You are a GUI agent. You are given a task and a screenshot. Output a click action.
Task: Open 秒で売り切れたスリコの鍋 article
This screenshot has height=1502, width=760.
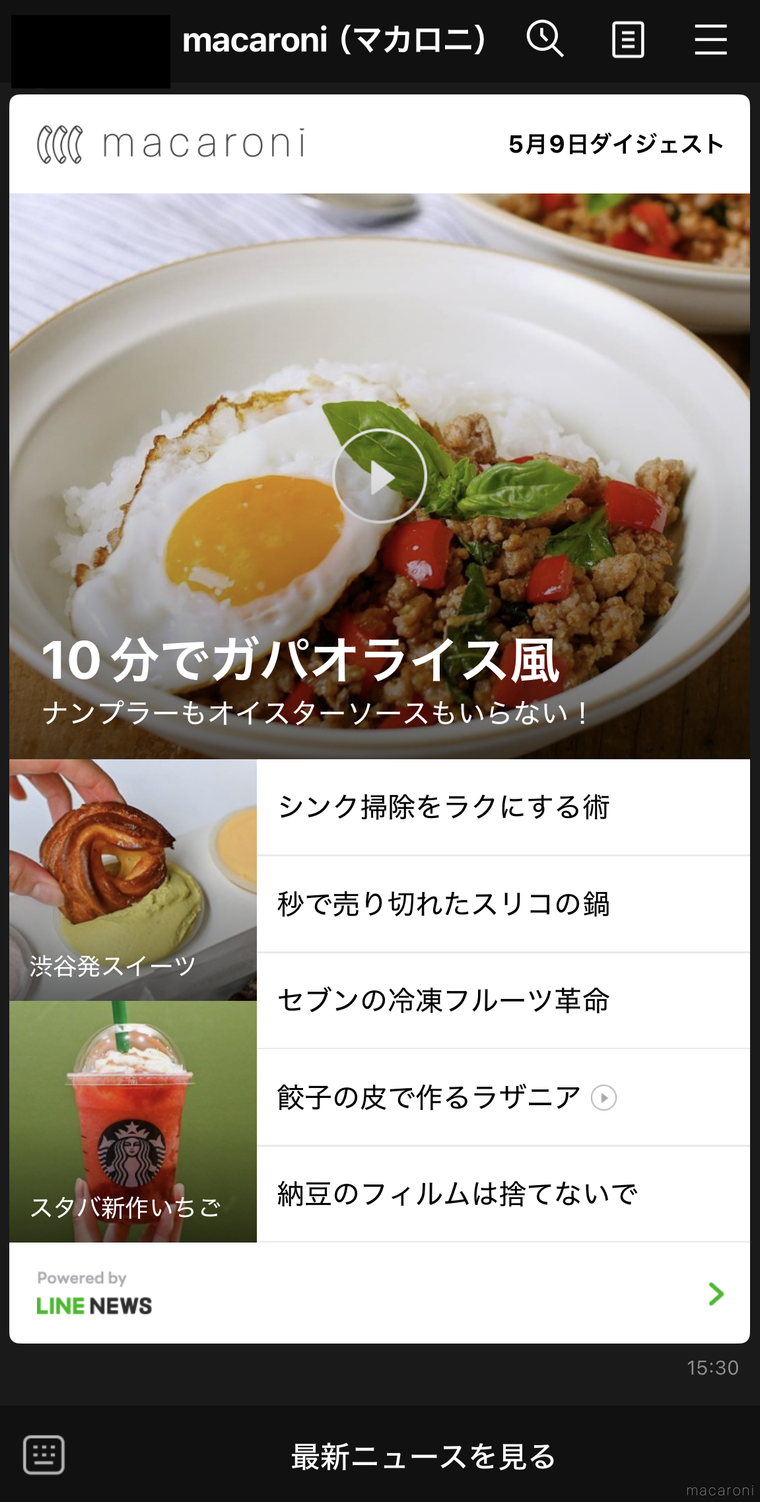pos(502,904)
